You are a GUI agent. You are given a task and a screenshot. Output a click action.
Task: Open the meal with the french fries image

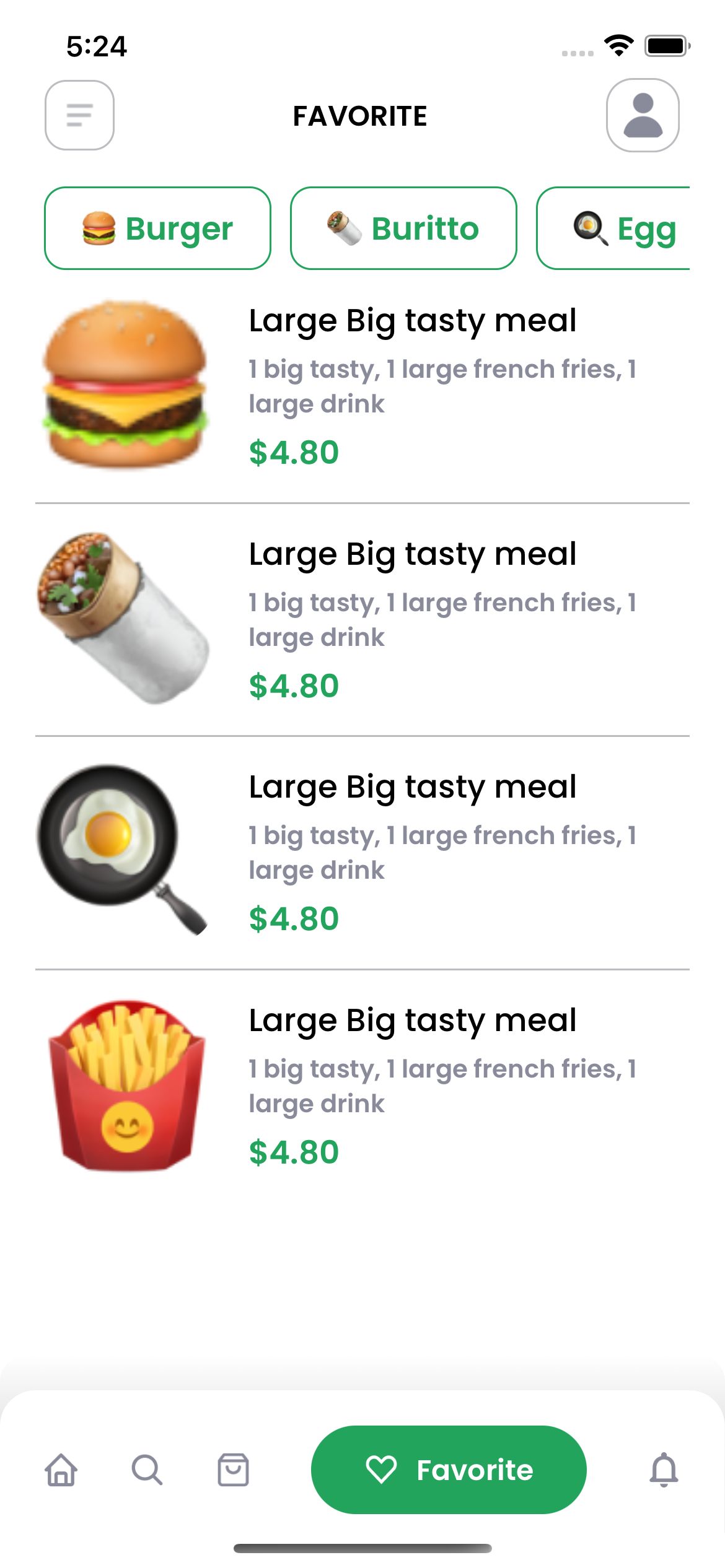(362, 1085)
